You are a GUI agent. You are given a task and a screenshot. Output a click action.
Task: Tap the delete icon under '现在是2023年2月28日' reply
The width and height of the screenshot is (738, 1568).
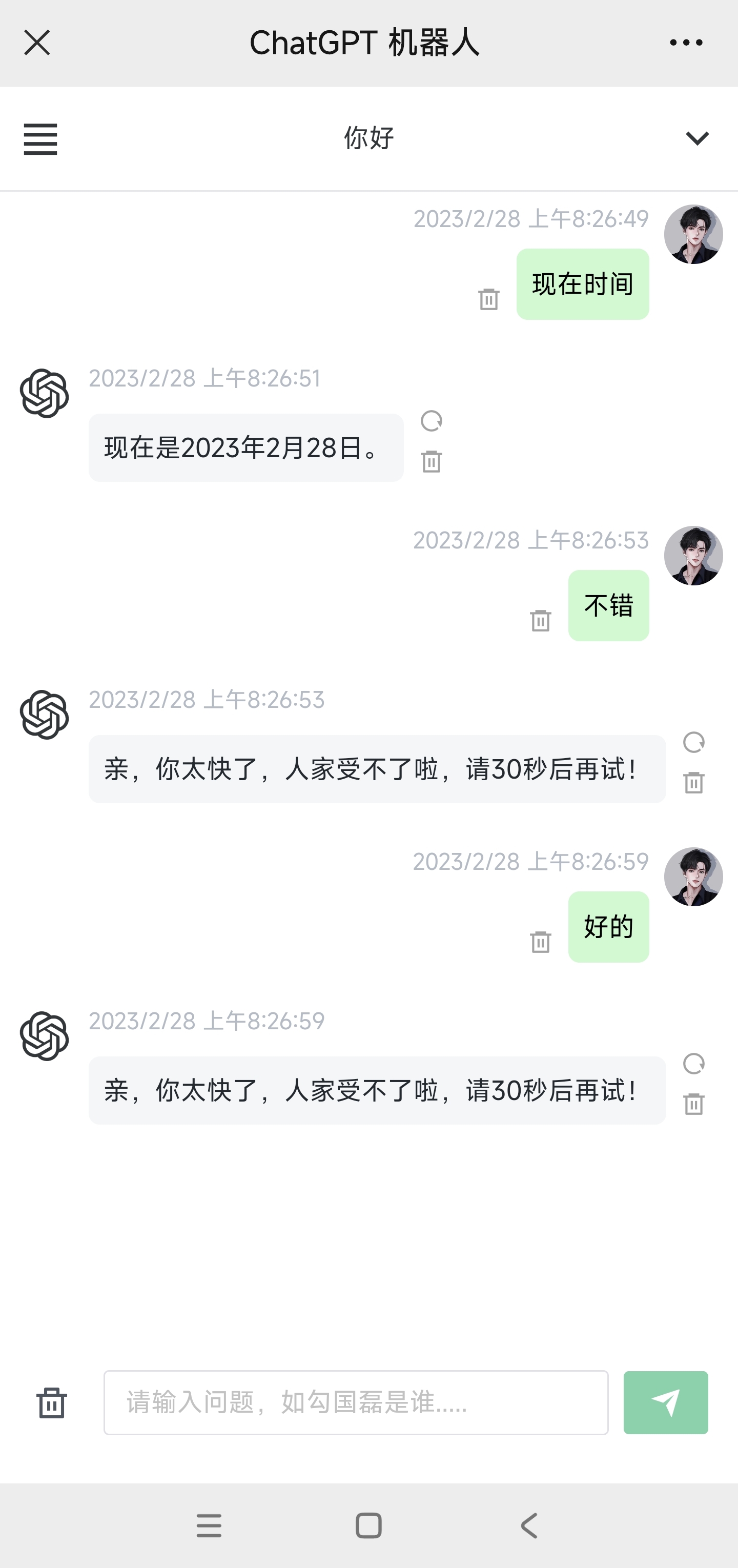pyautogui.click(x=433, y=461)
